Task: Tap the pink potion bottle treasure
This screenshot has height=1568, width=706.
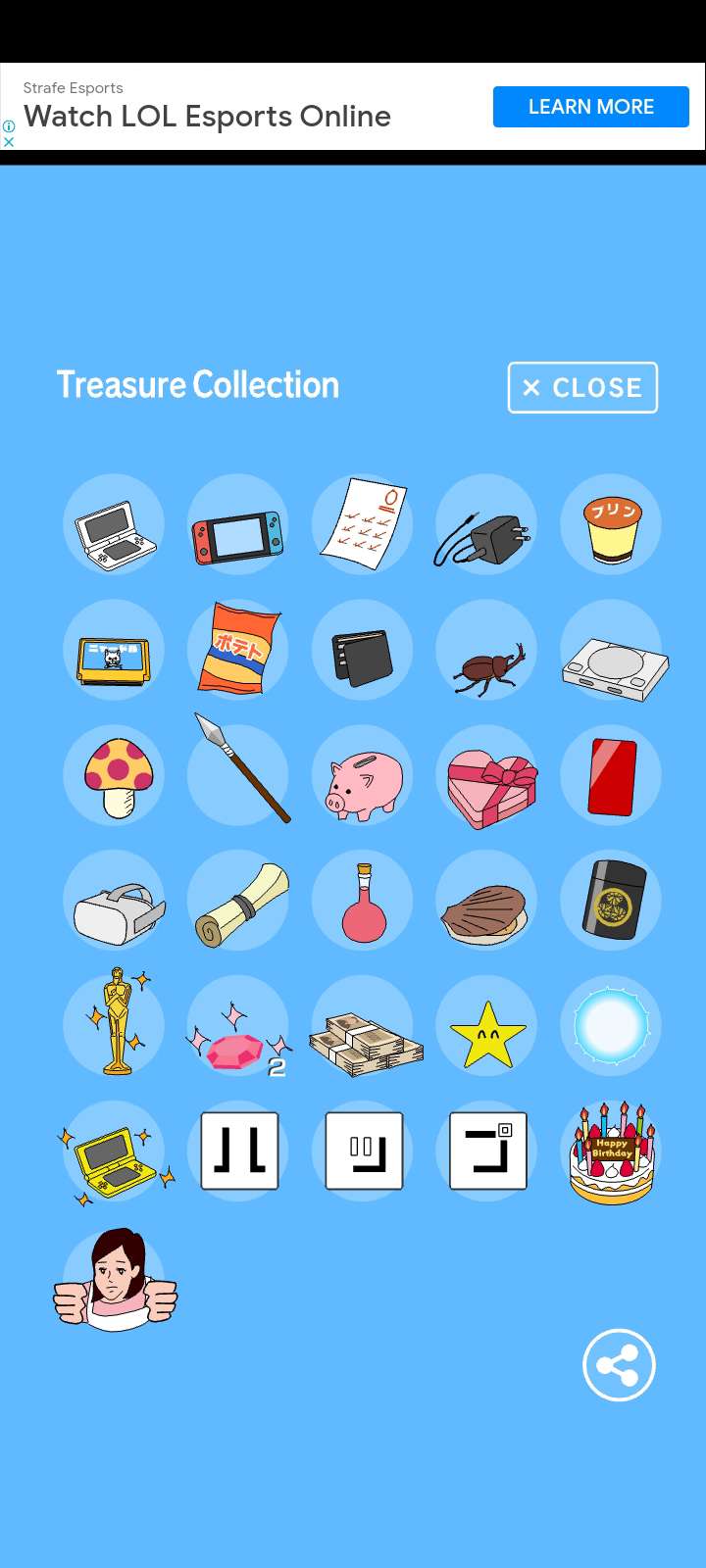Action: click(362, 901)
